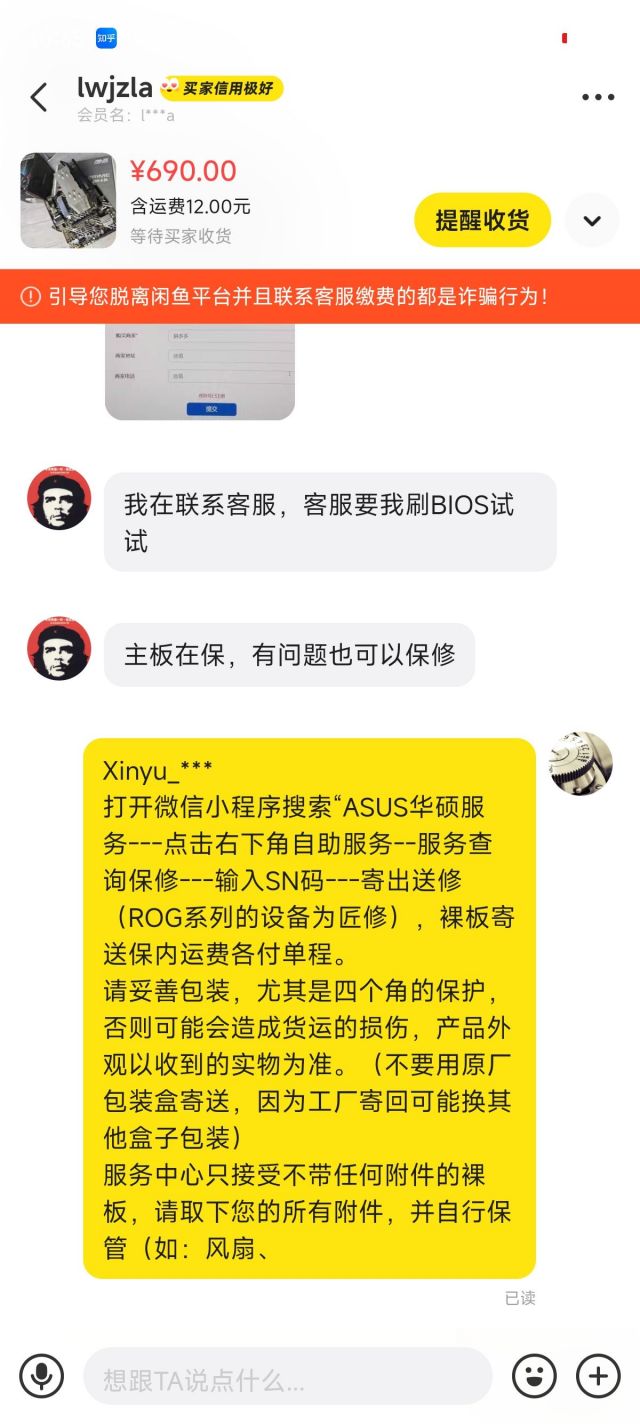Viewport: 640px width, 1424px height.
Task: Open the motherboard product thumbnail
Action: (x=68, y=200)
